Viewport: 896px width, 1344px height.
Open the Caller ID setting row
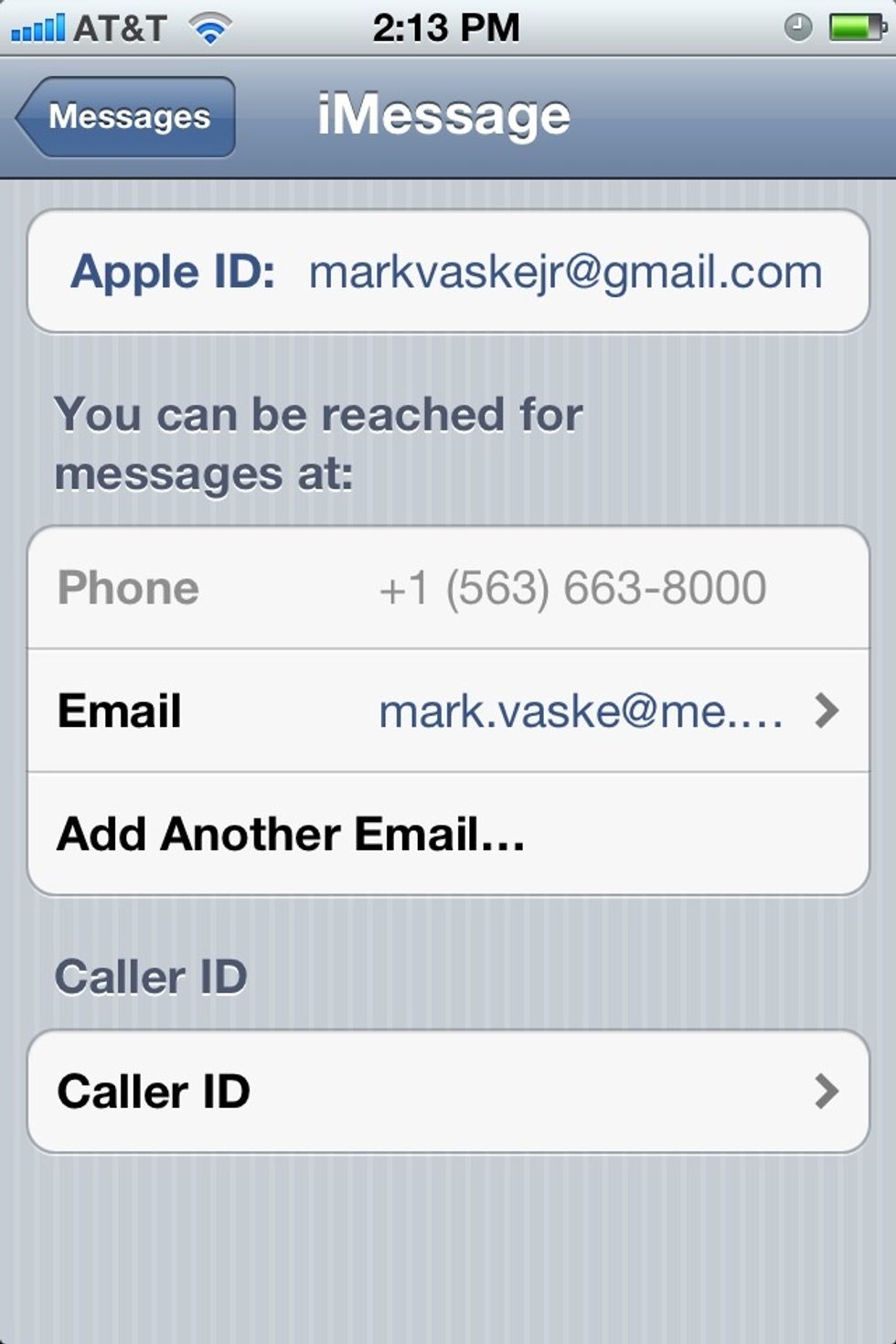(x=448, y=1091)
